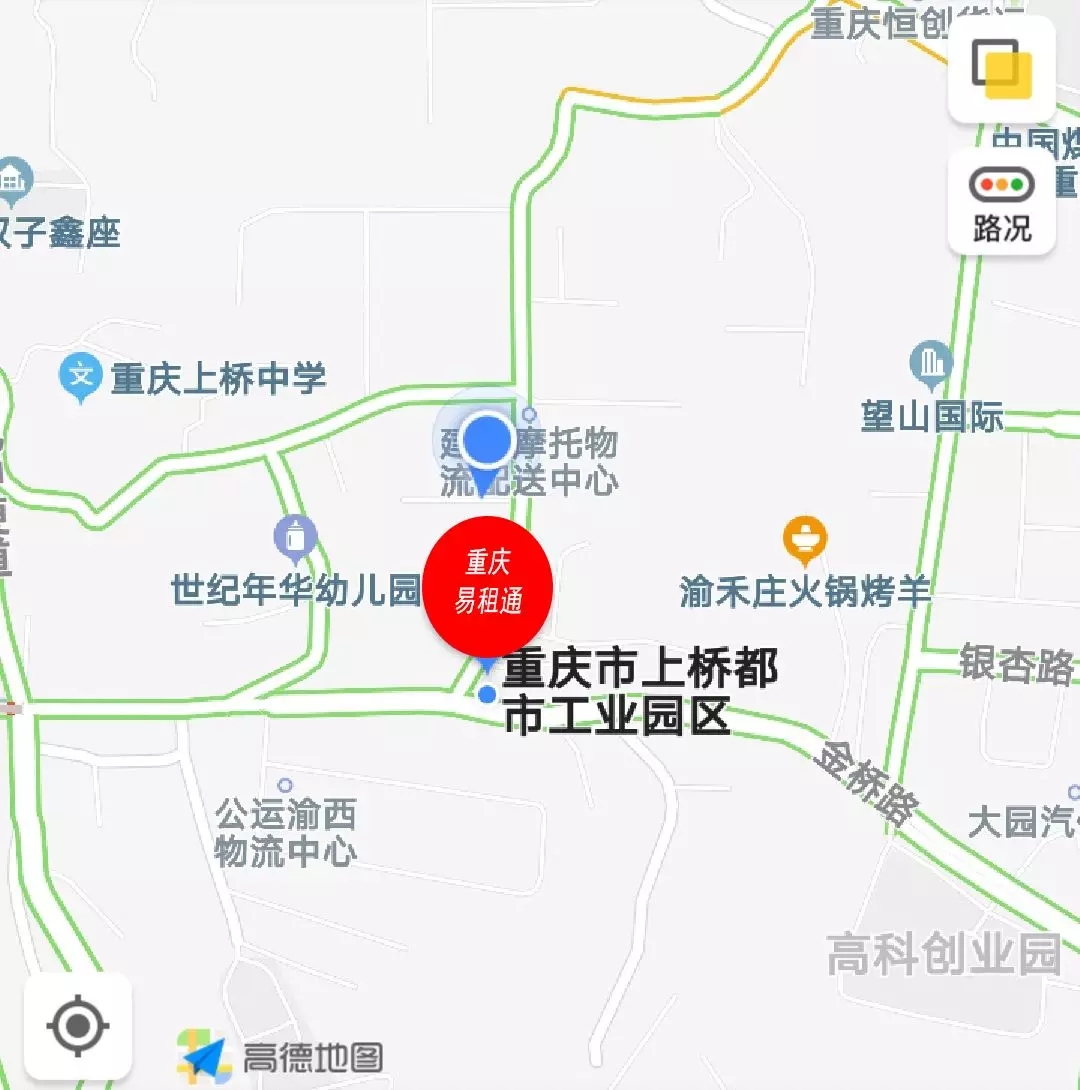The width and height of the screenshot is (1080, 1090).
Task: Open the map layers switcher
Action: coord(1001,70)
